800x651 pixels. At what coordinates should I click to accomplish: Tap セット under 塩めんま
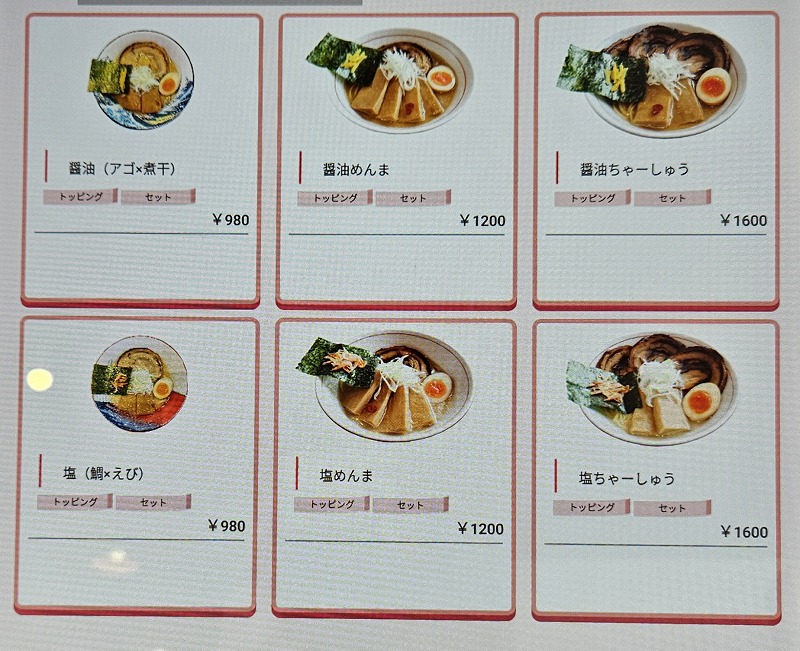pos(410,505)
